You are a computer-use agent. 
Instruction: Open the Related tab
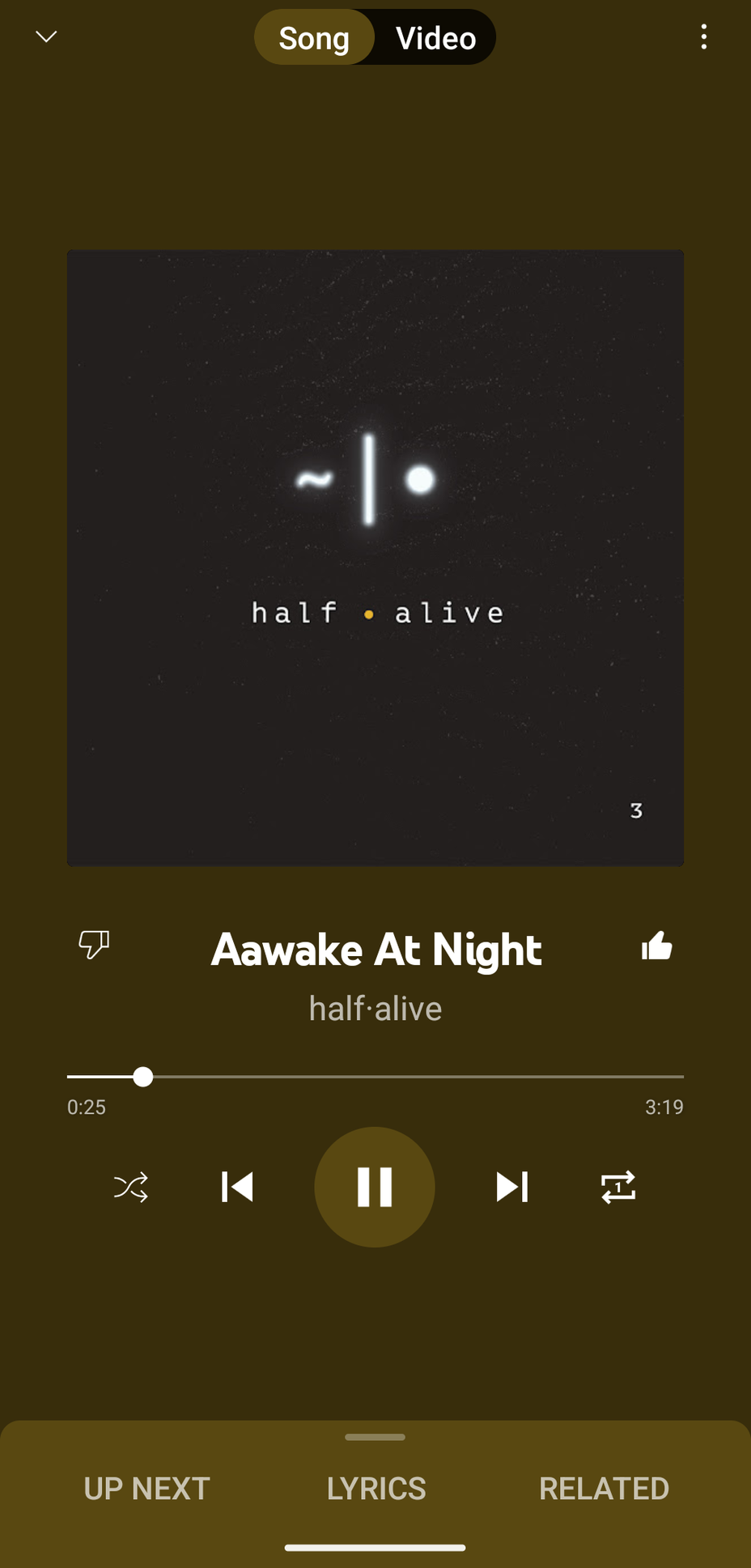tap(604, 1489)
